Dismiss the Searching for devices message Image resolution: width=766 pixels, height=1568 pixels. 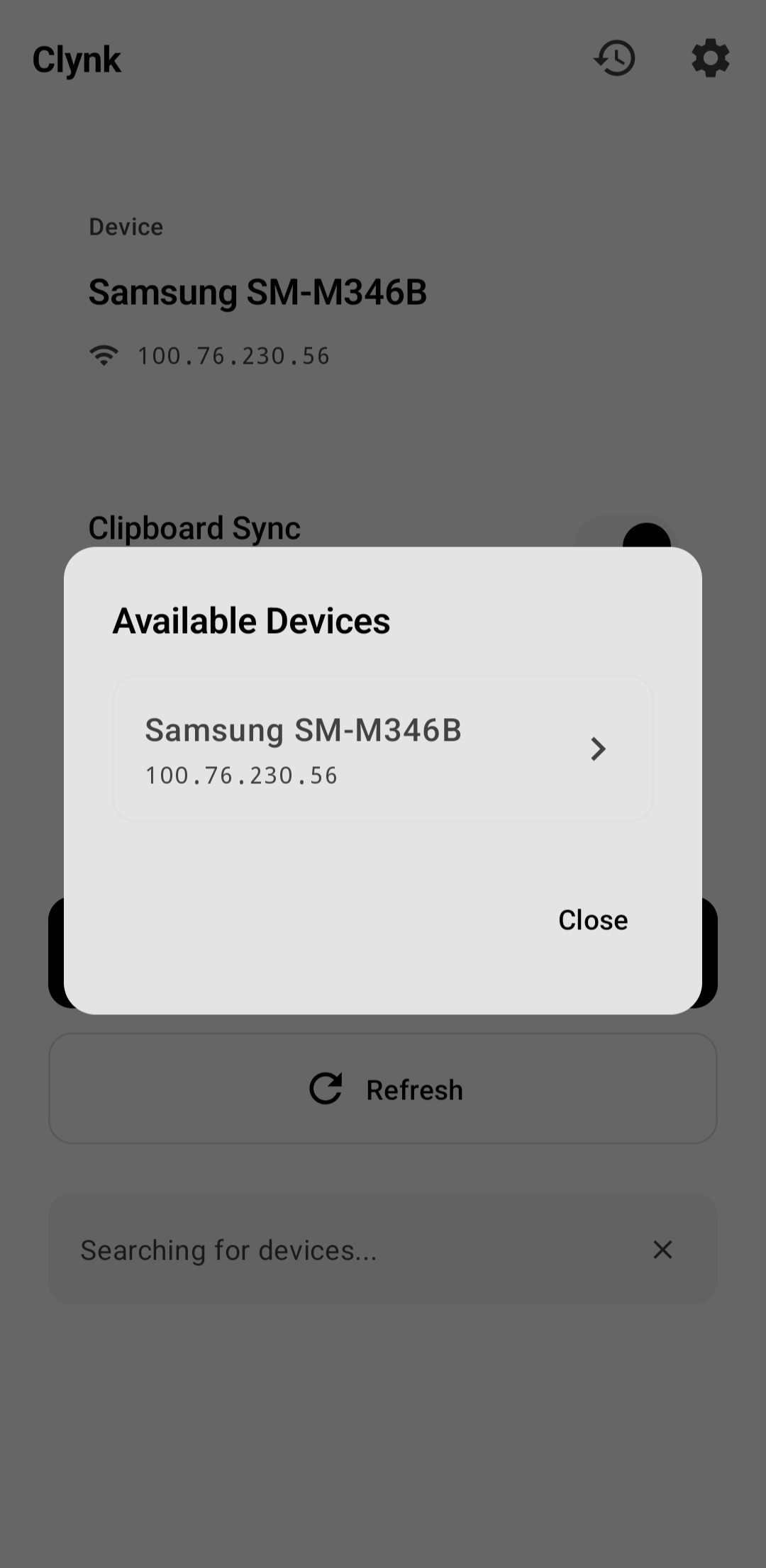[662, 1250]
